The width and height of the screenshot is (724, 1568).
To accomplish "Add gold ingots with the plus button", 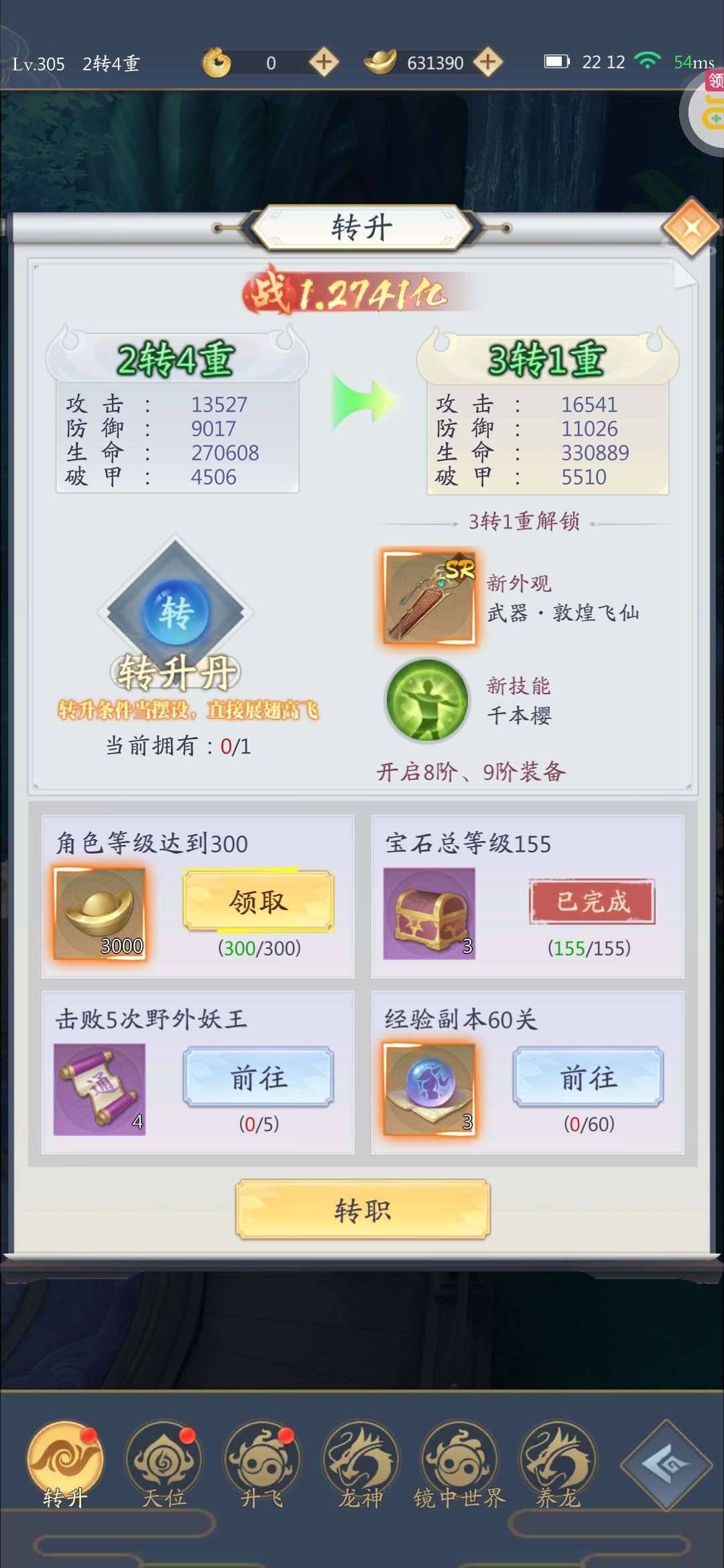I will (x=488, y=62).
